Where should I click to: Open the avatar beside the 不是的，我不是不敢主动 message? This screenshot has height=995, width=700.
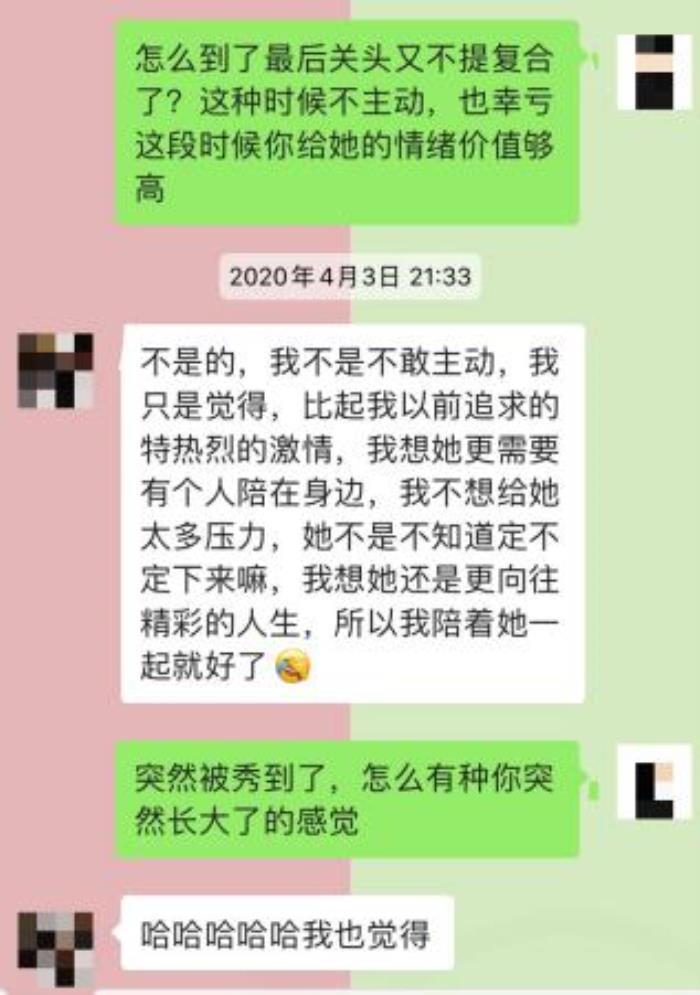(x=56, y=370)
